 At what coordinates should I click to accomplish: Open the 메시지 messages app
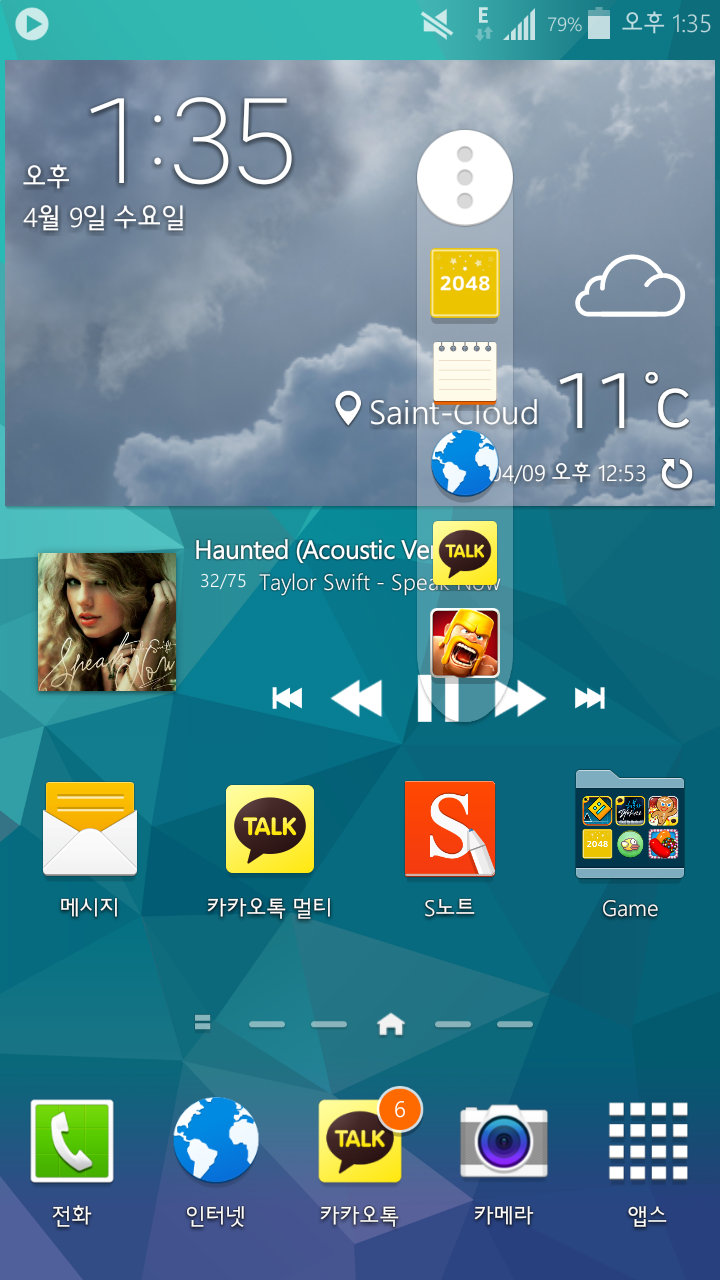click(90, 830)
